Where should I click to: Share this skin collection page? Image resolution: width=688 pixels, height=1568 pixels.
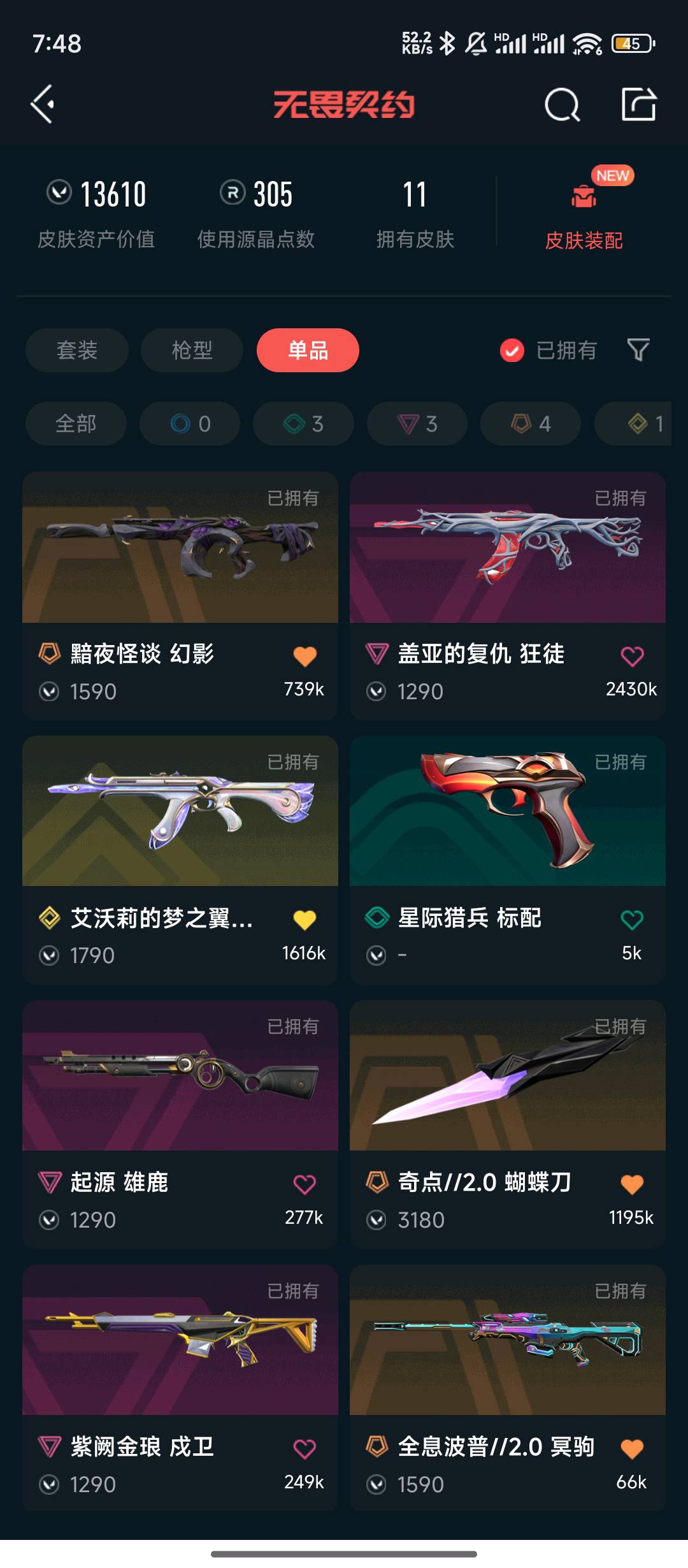click(638, 105)
